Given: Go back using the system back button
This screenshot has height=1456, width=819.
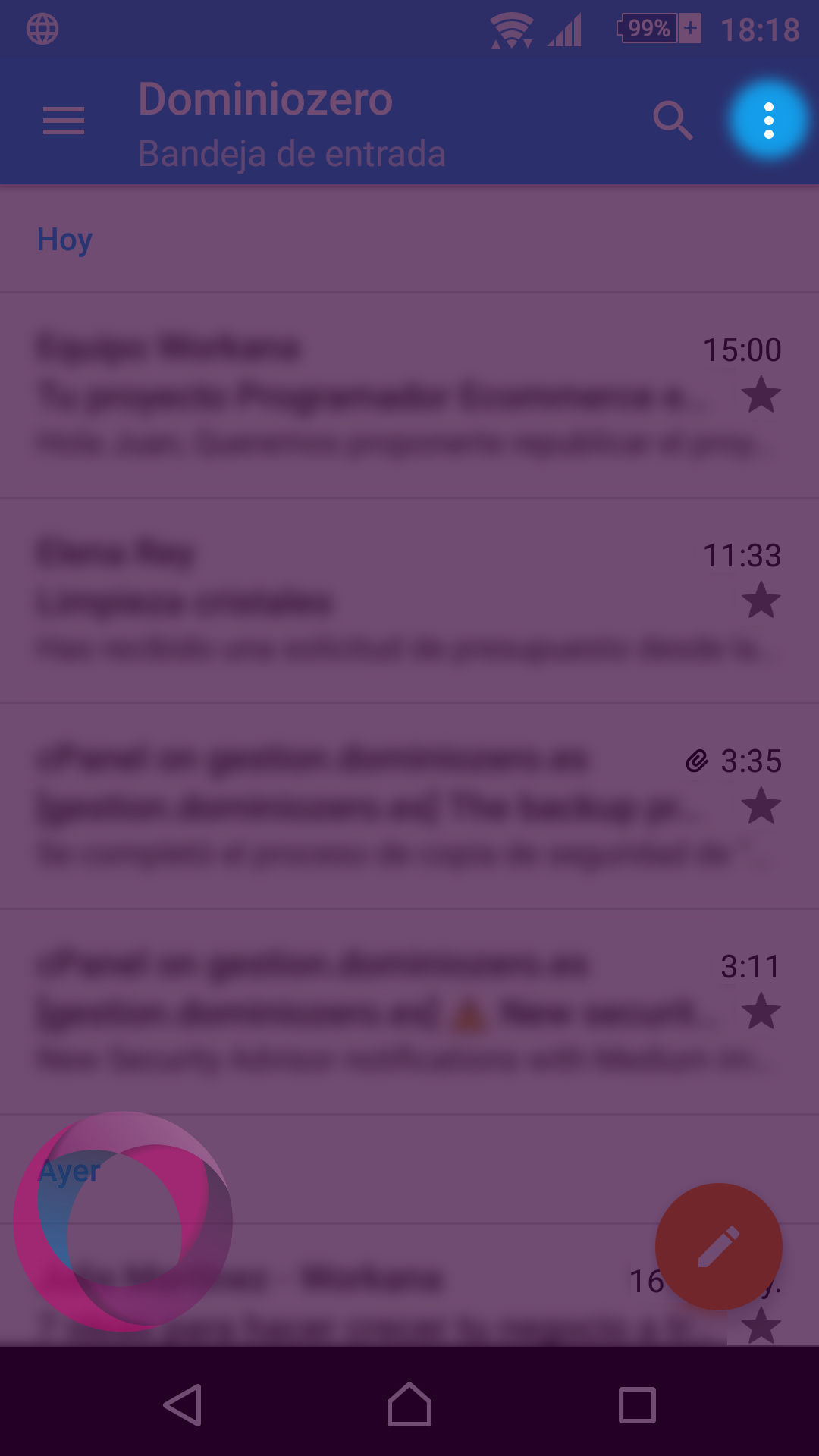Looking at the screenshot, I should [x=183, y=1404].
